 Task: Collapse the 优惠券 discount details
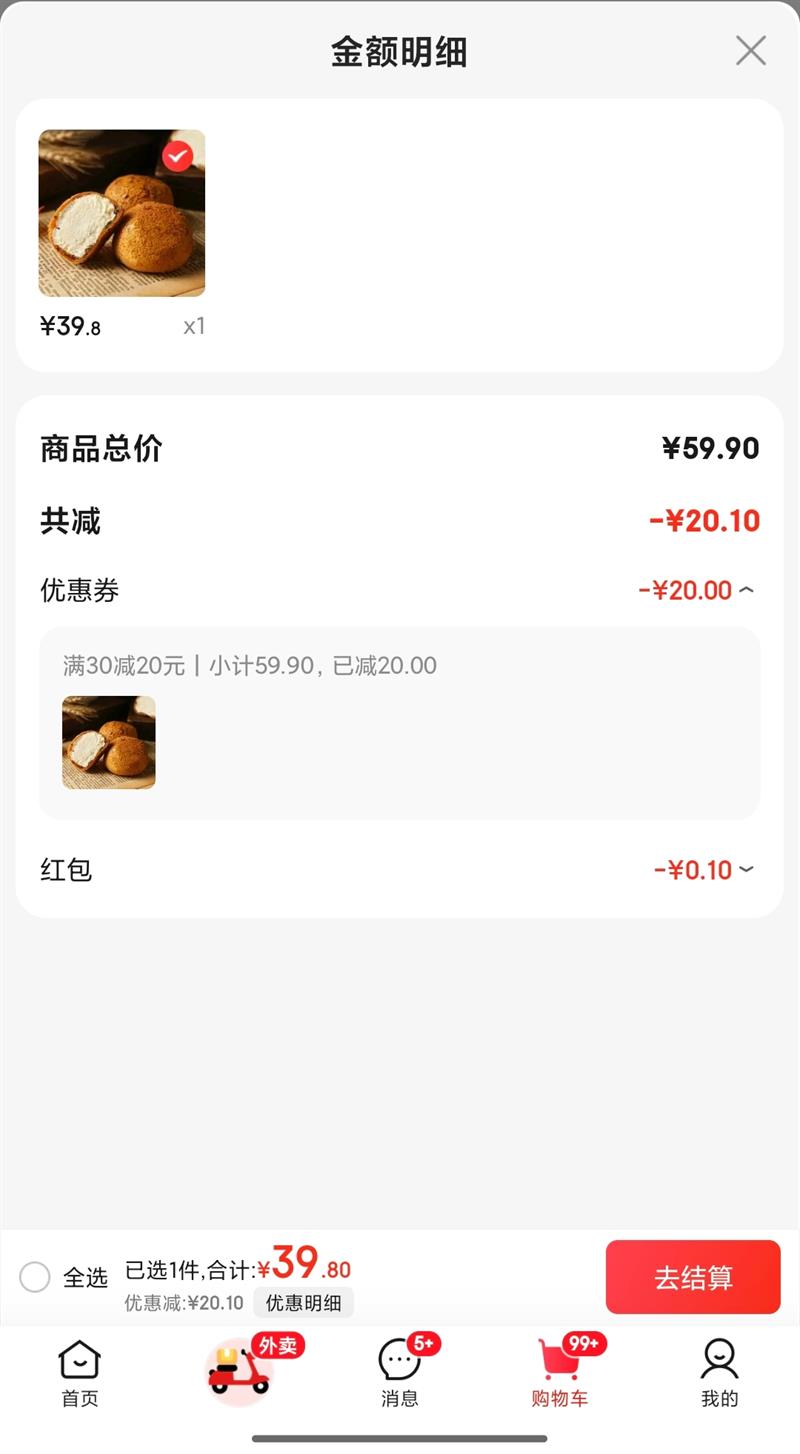tap(746, 590)
